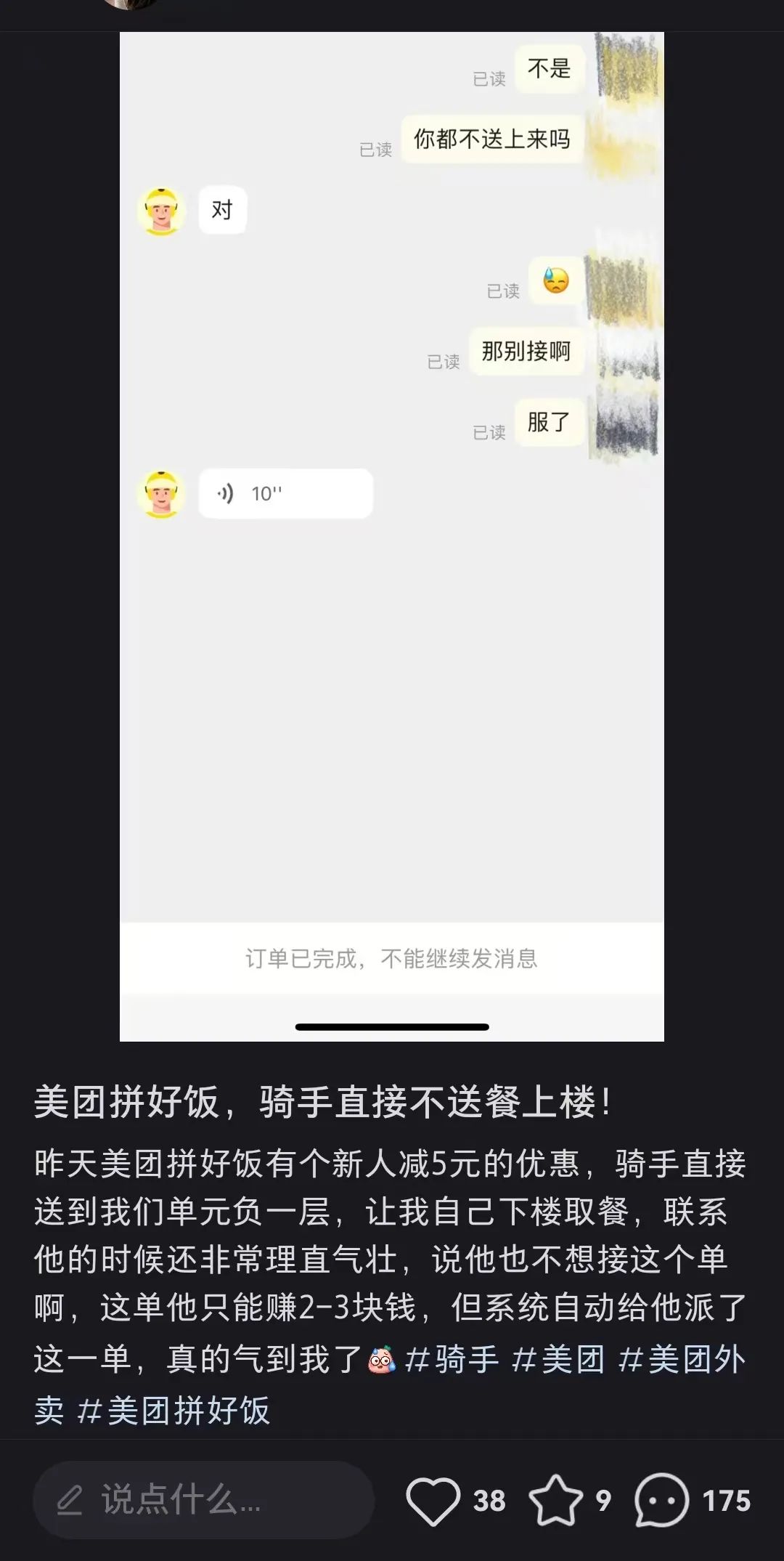Tap the 说点什么 comment input field

(203, 1499)
